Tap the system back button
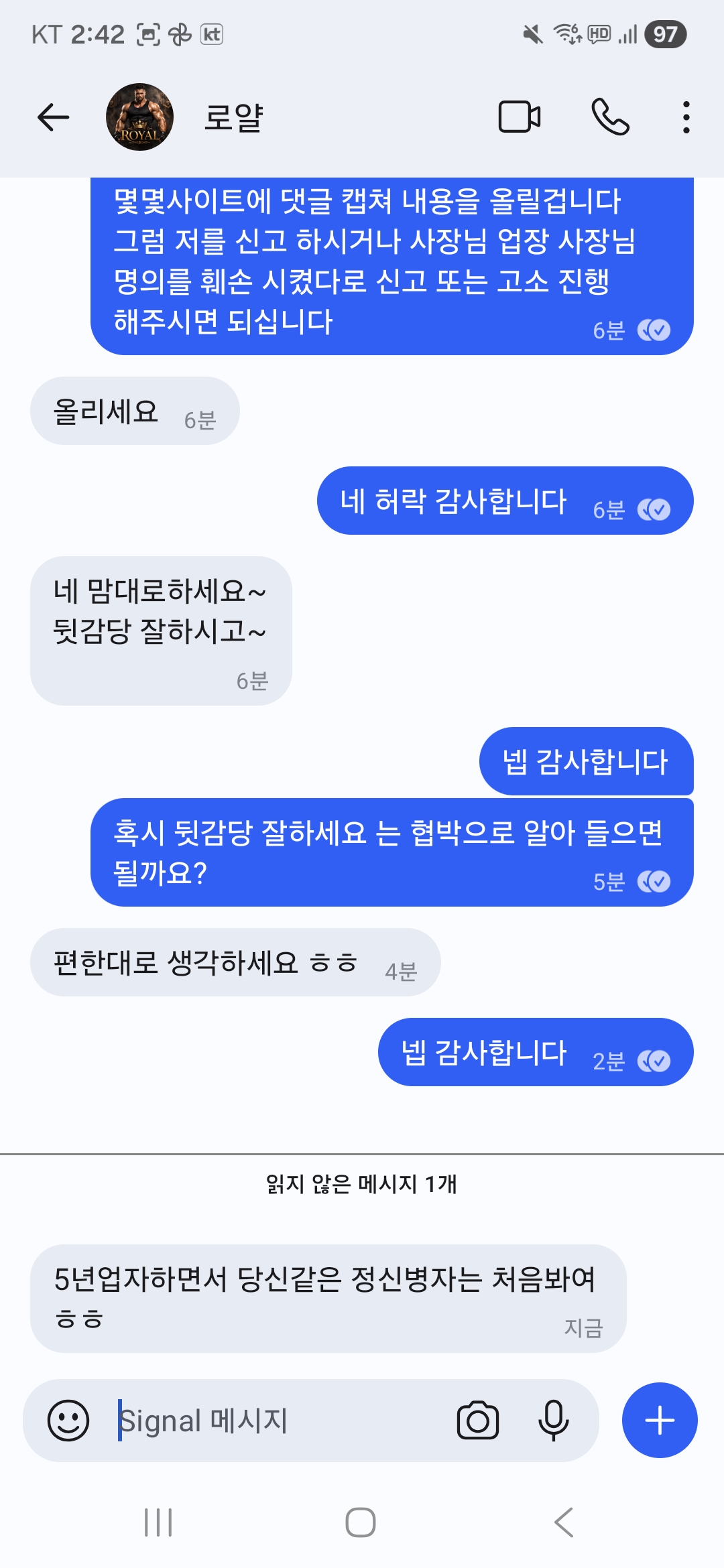Viewport: 724px width, 1568px height. (x=564, y=1522)
